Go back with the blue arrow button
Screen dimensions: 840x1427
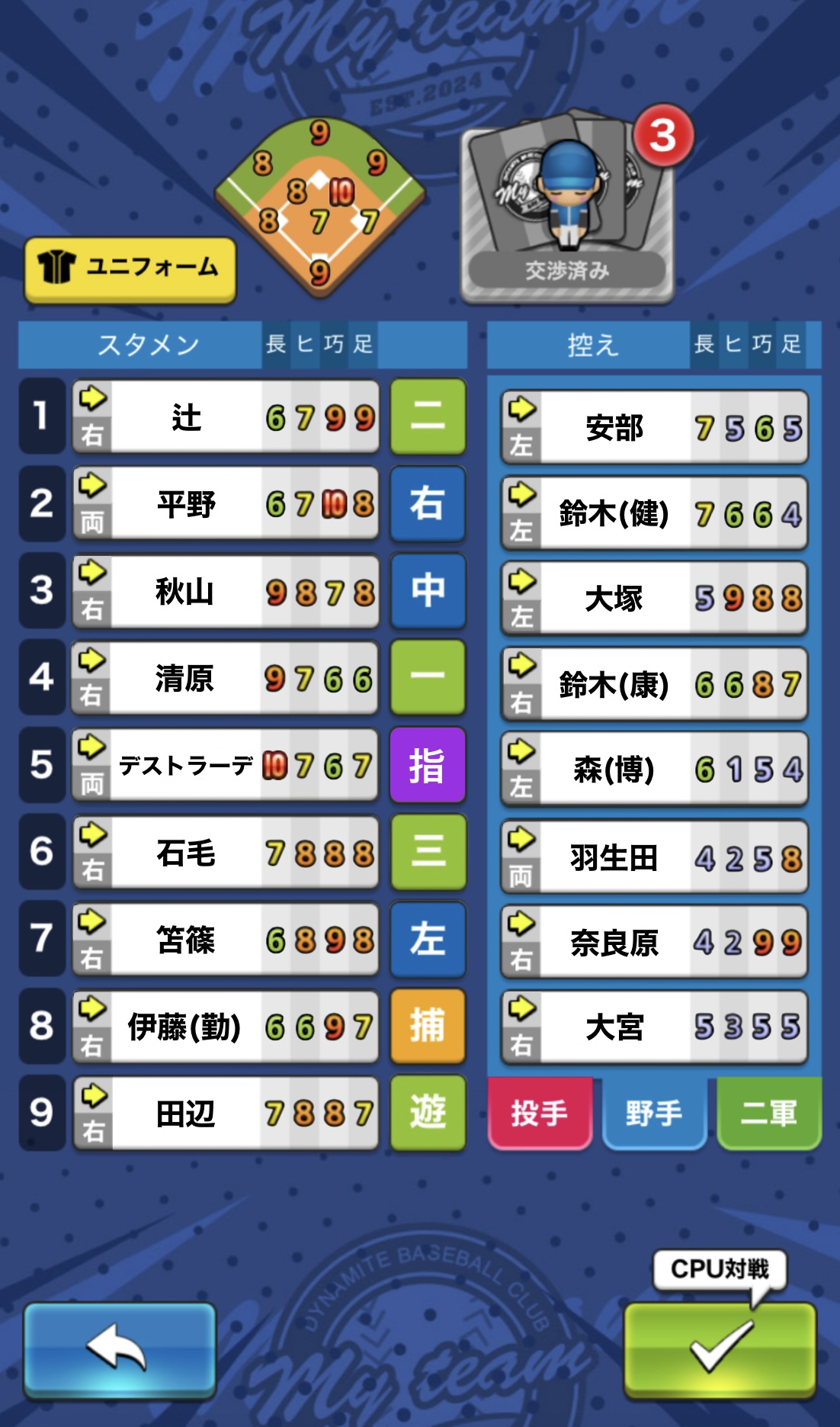click(120, 1348)
